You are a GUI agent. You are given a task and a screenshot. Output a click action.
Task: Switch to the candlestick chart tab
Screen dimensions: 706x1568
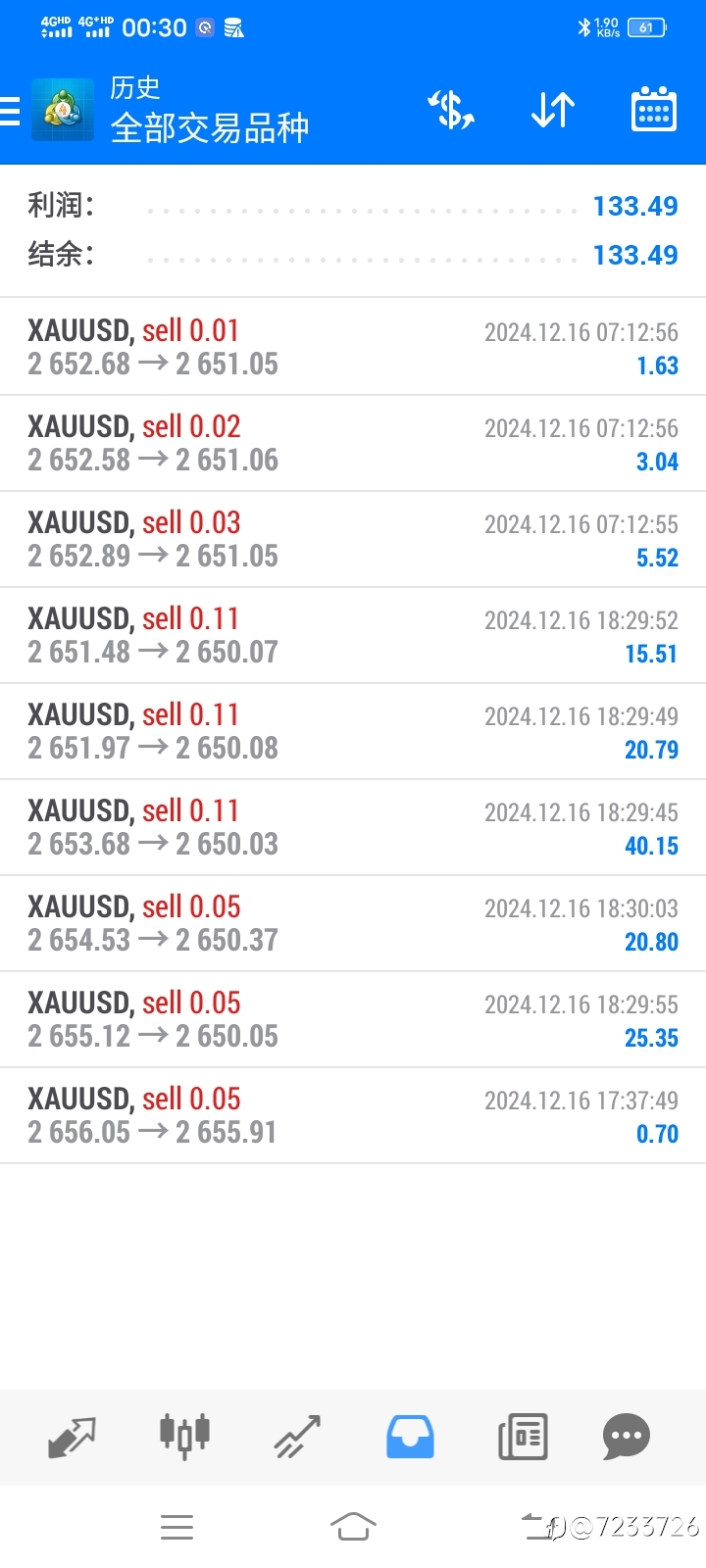(x=184, y=1437)
